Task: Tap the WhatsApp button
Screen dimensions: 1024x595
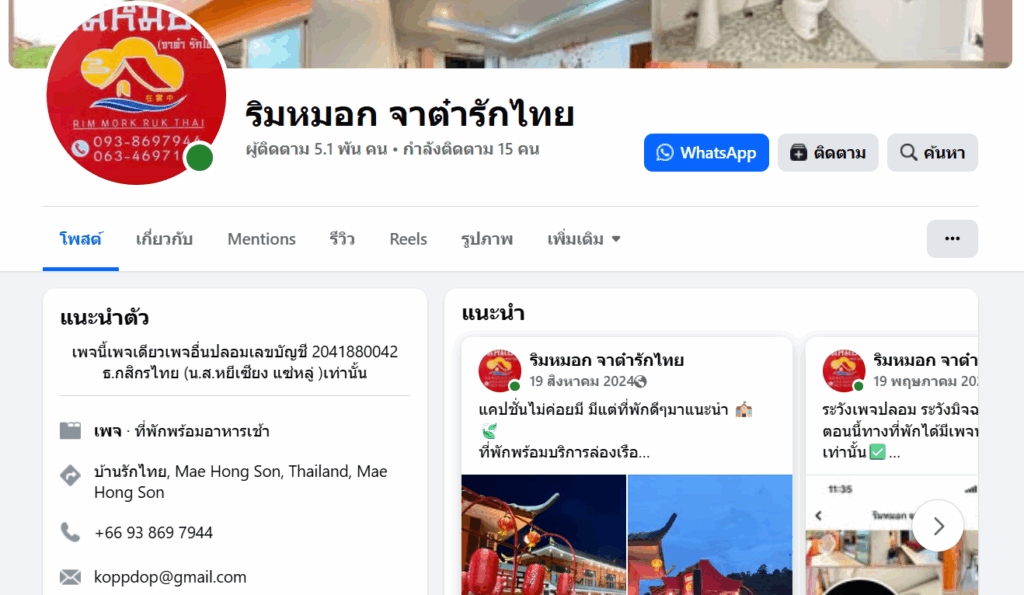Action: [x=706, y=153]
